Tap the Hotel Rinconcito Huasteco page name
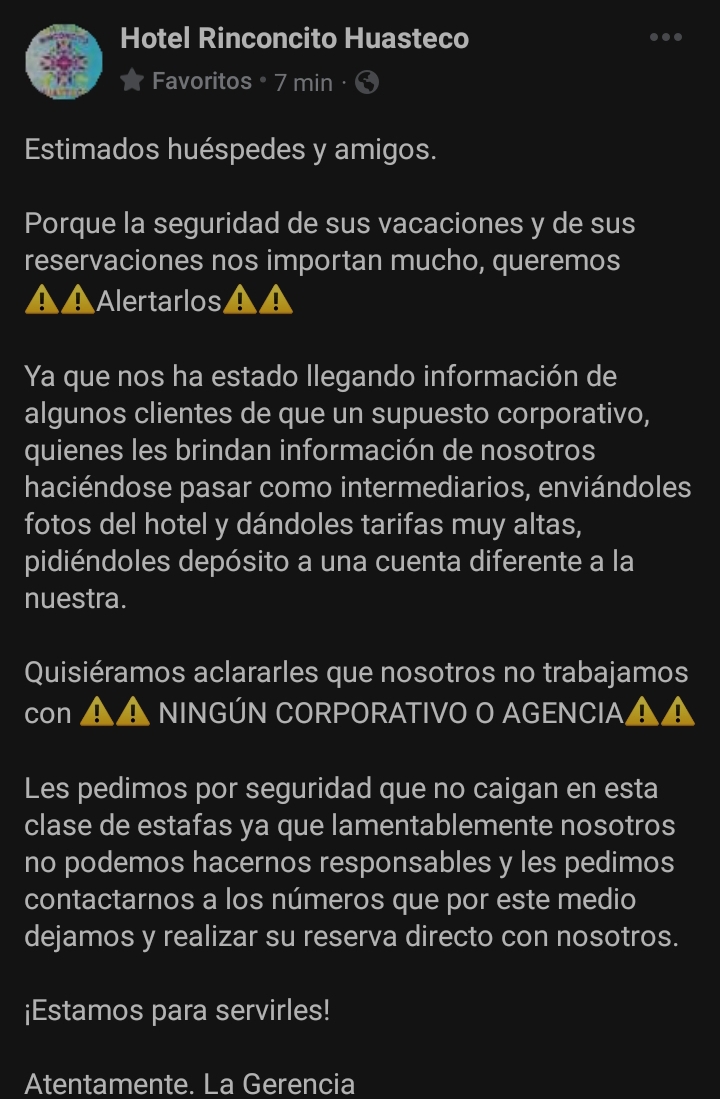The height and width of the screenshot is (1099, 720). [294, 39]
